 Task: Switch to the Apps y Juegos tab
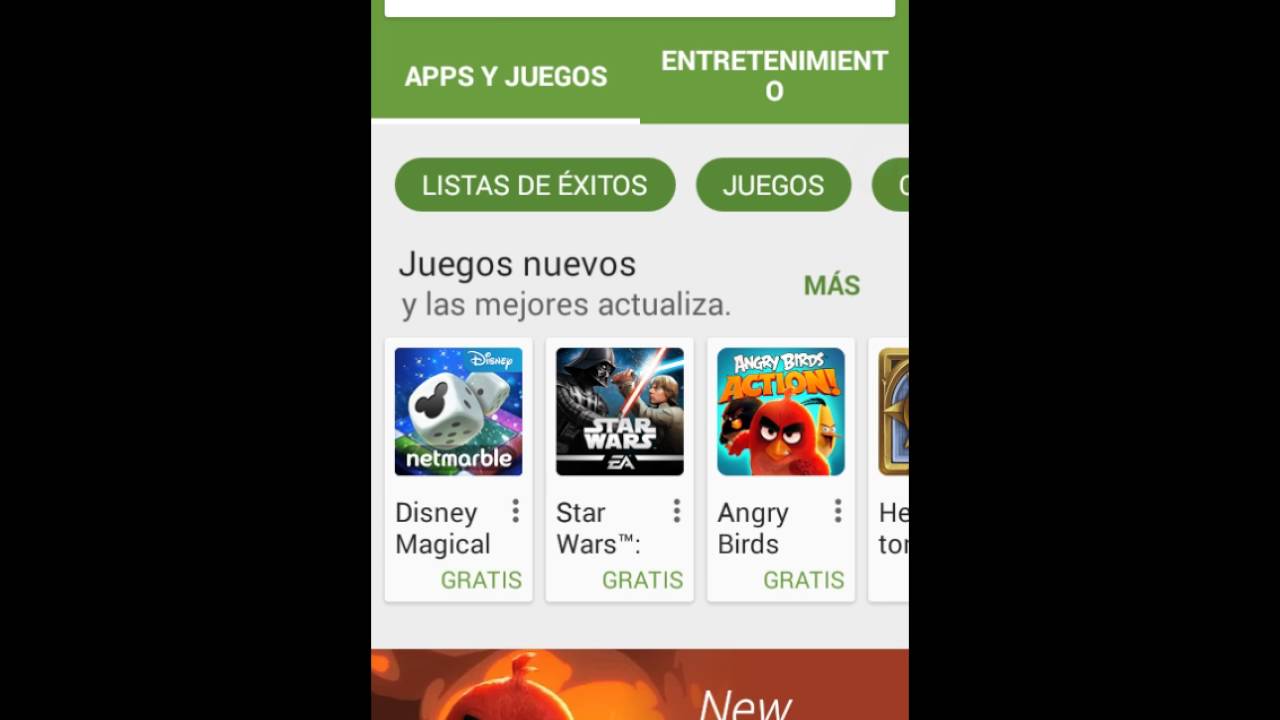(x=505, y=77)
